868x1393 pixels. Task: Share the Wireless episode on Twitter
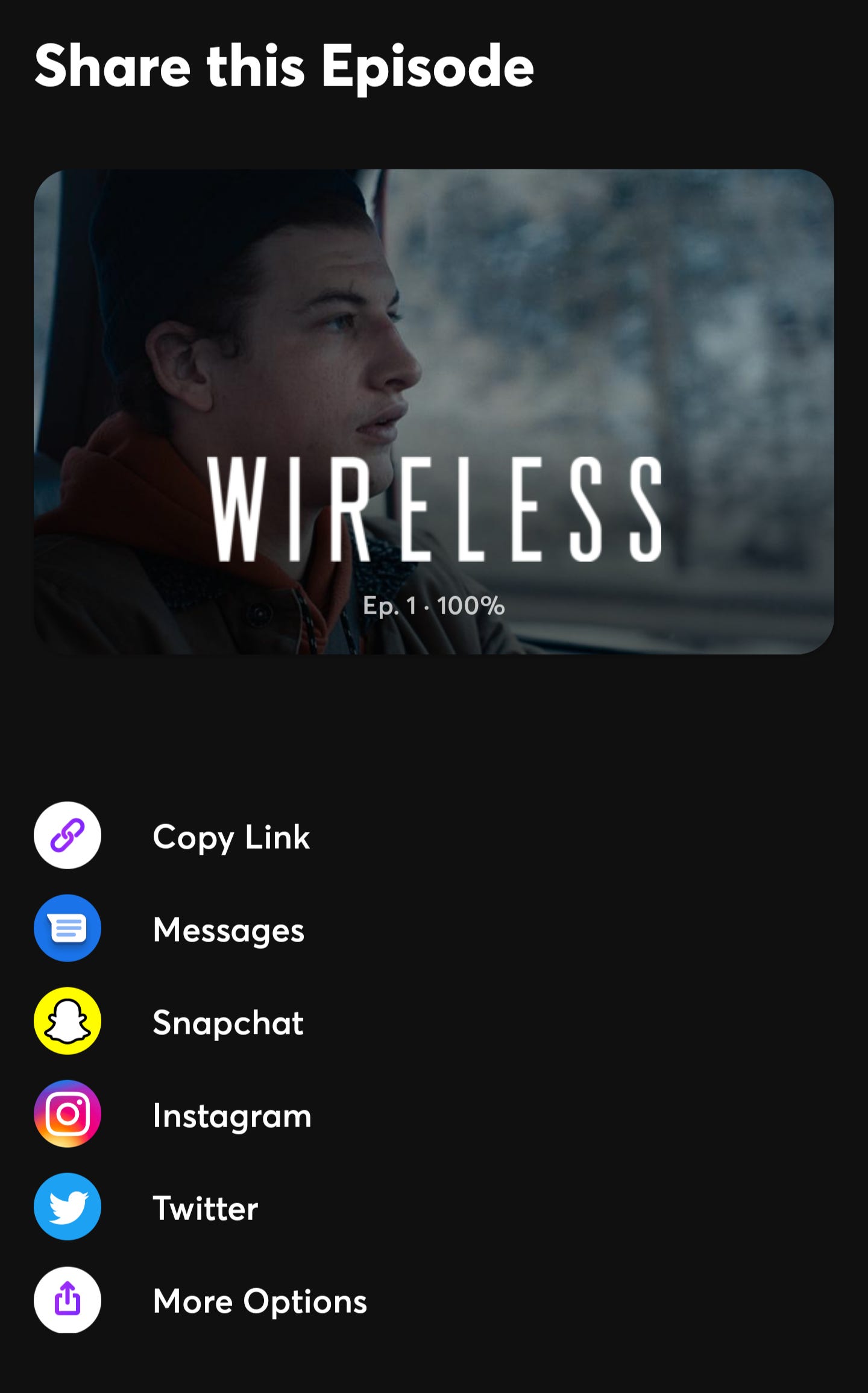click(206, 1207)
